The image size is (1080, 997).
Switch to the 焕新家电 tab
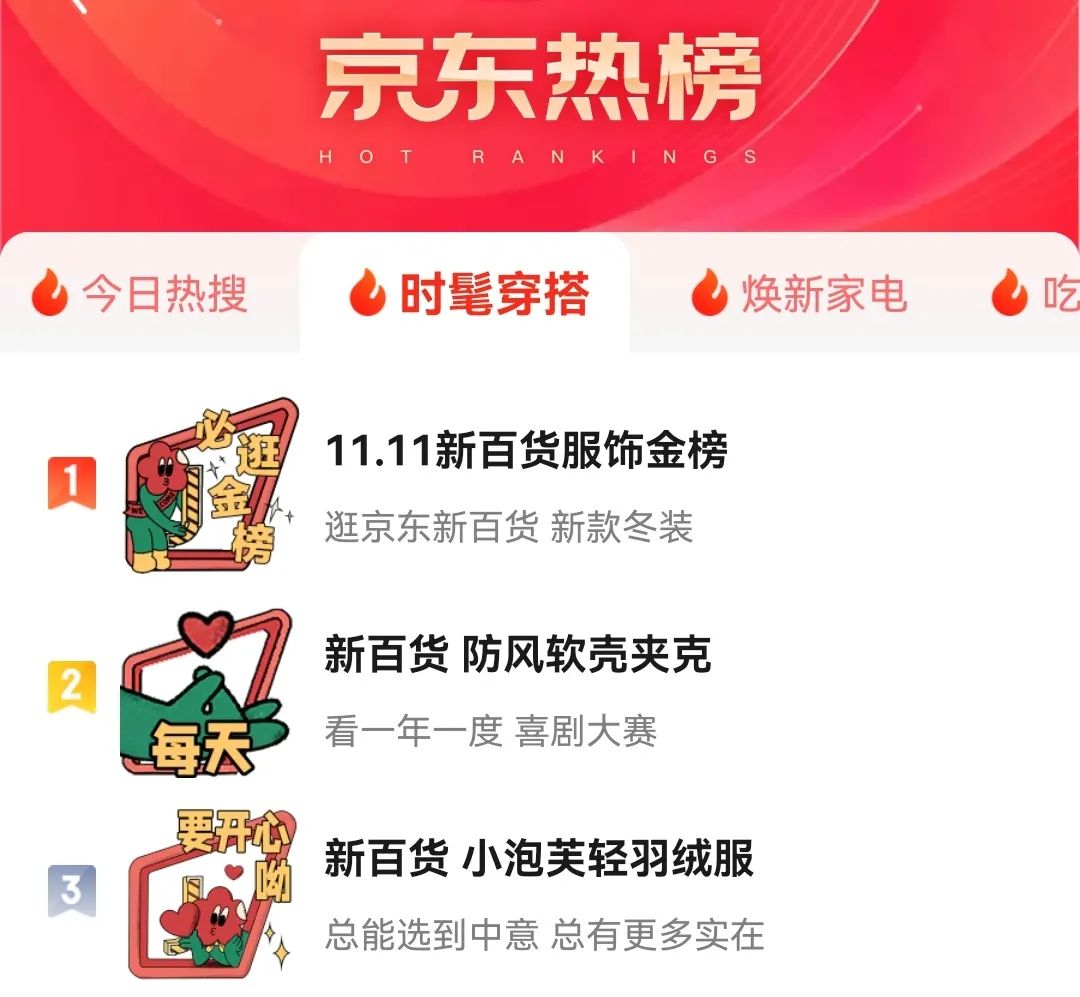[x=800, y=294]
